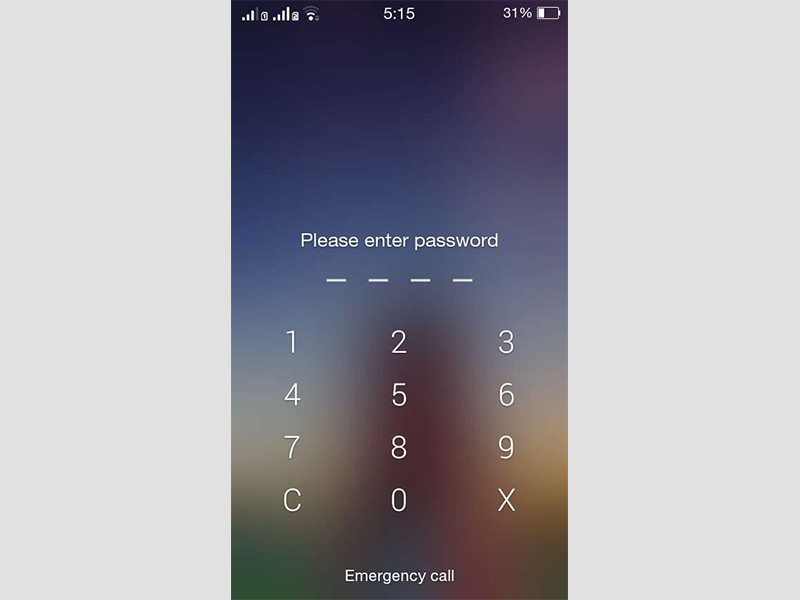Select digit 3 on the keypad
The image size is (800, 600).
click(506, 343)
